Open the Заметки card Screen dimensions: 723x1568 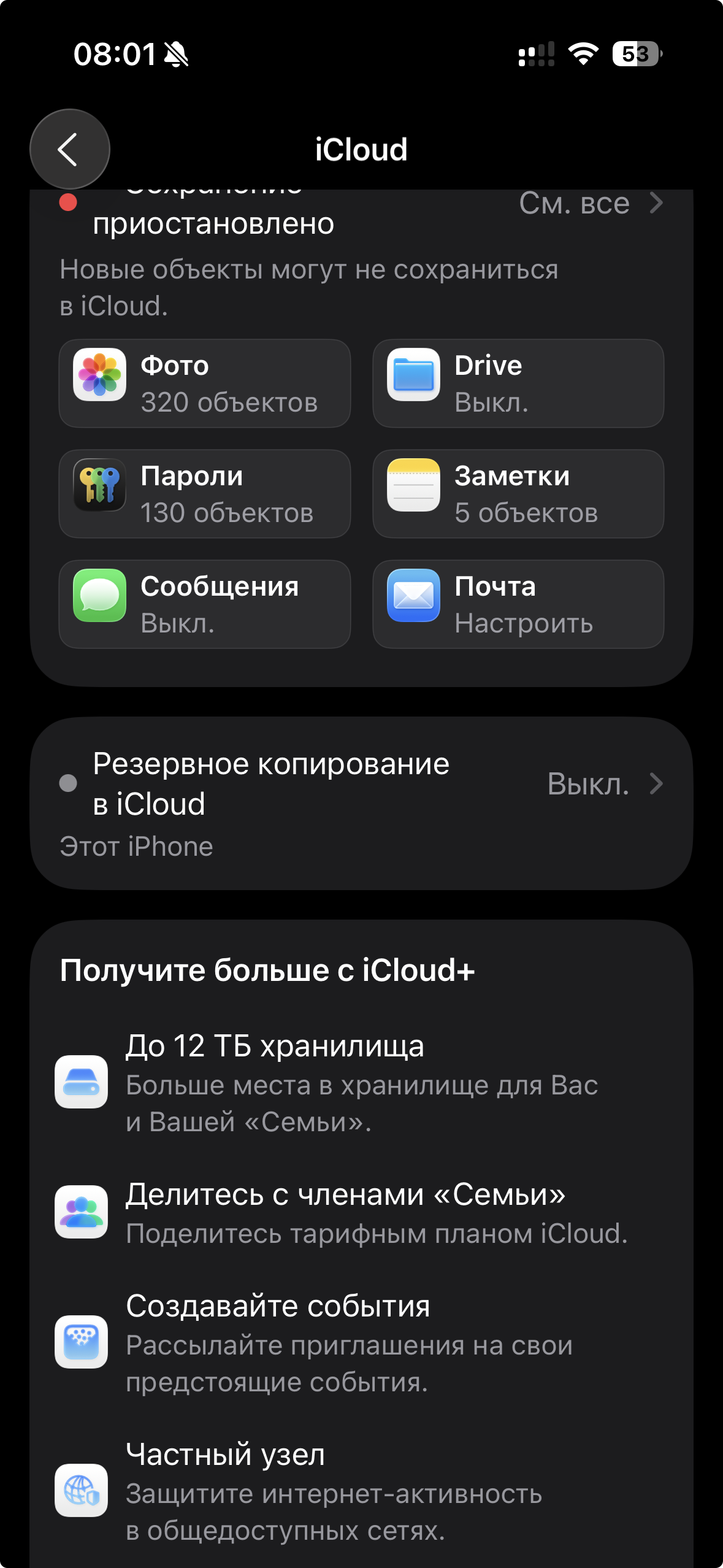[x=518, y=494]
